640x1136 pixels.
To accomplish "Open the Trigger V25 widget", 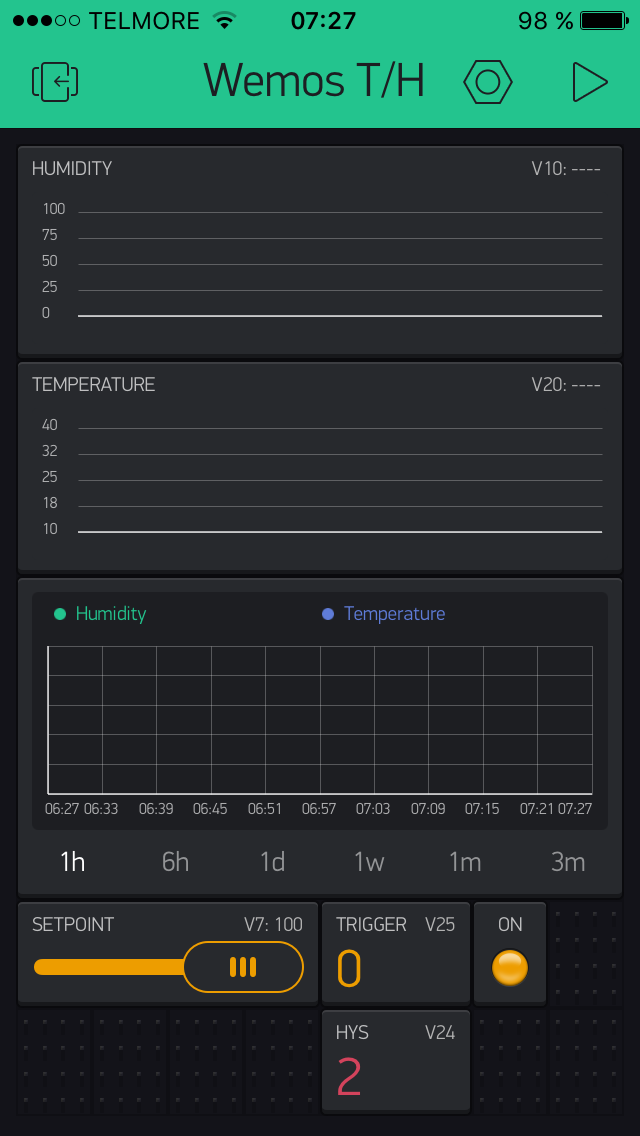I will [396, 953].
